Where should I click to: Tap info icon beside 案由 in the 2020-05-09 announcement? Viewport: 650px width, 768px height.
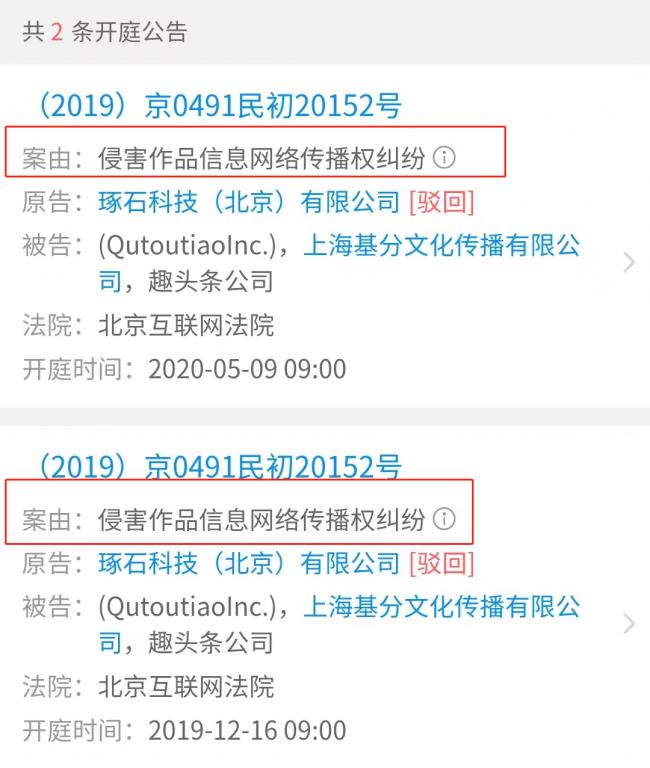[x=445, y=157]
